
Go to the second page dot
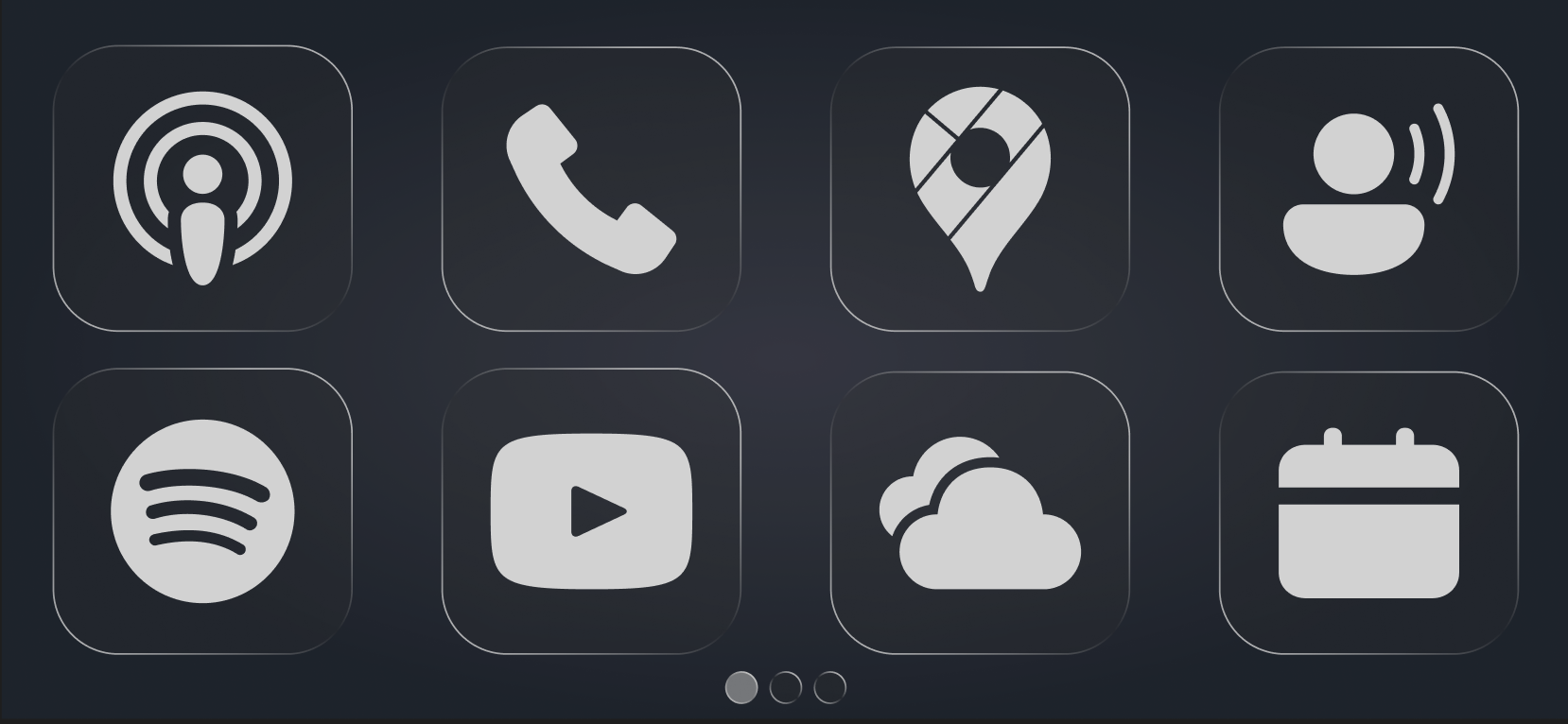pyautogui.click(x=785, y=687)
